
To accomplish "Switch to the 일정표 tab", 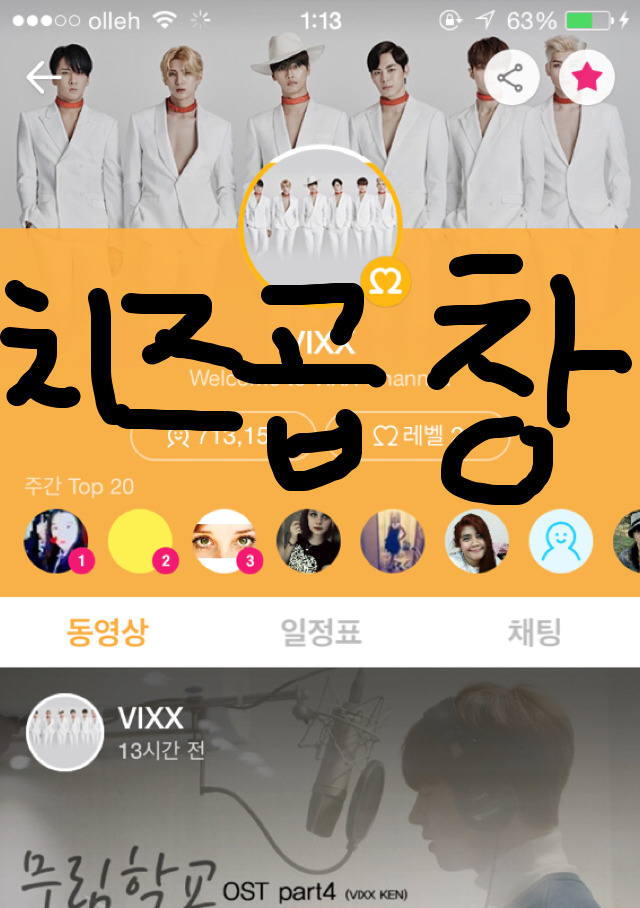I will pyautogui.click(x=320, y=632).
